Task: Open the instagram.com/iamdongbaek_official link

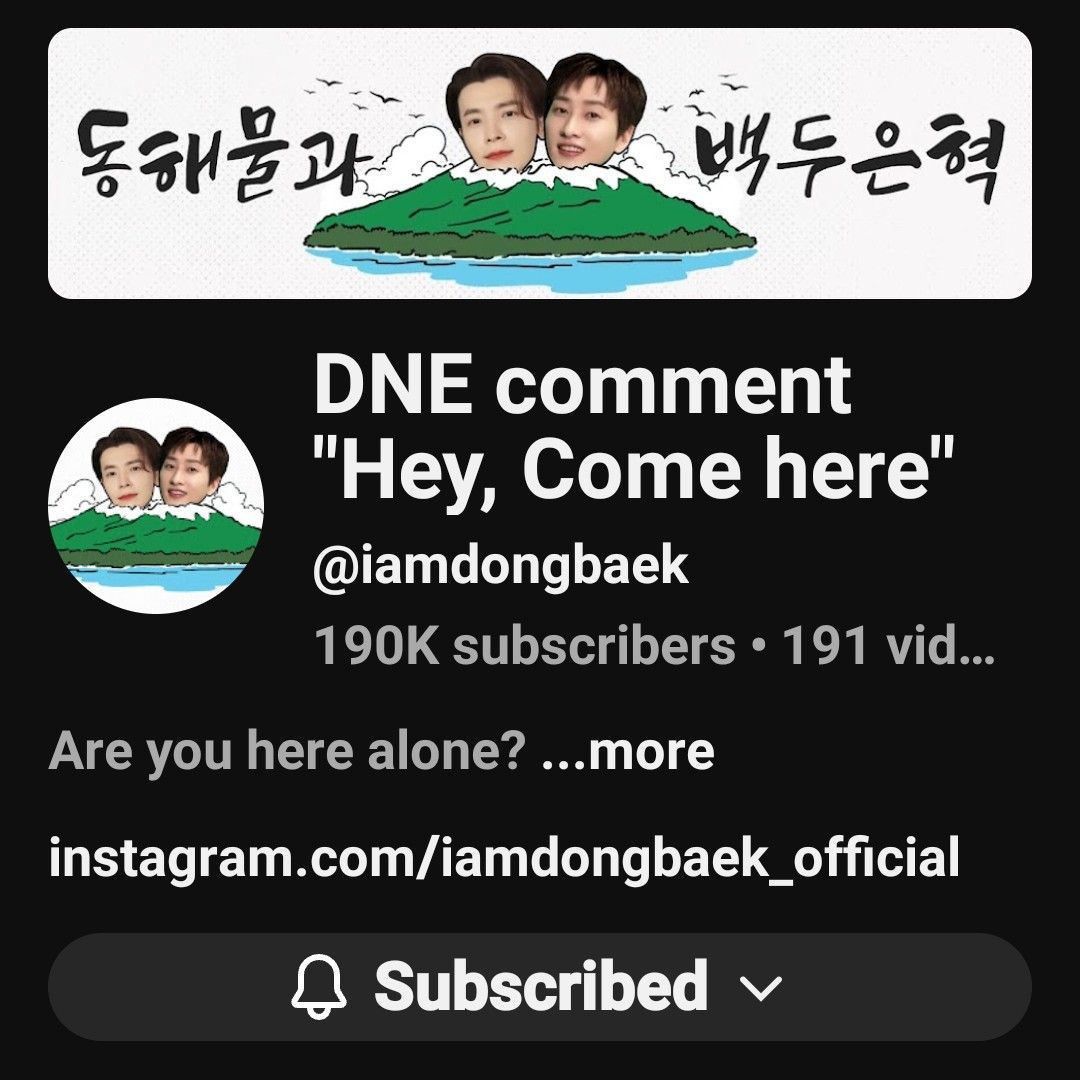Action: pos(503,858)
